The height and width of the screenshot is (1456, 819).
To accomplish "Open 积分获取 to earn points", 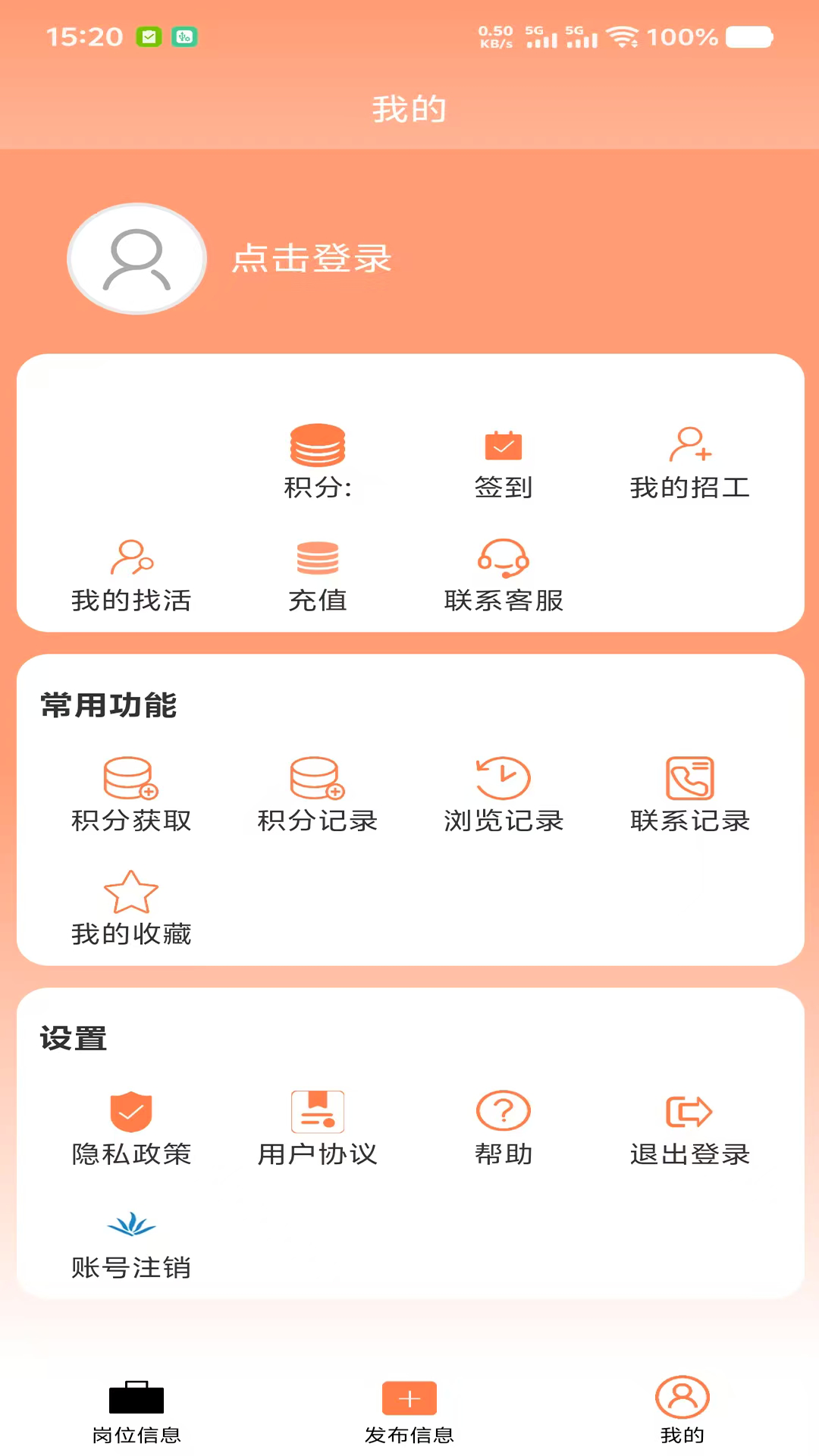I will pyautogui.click(x=131, y=795).
